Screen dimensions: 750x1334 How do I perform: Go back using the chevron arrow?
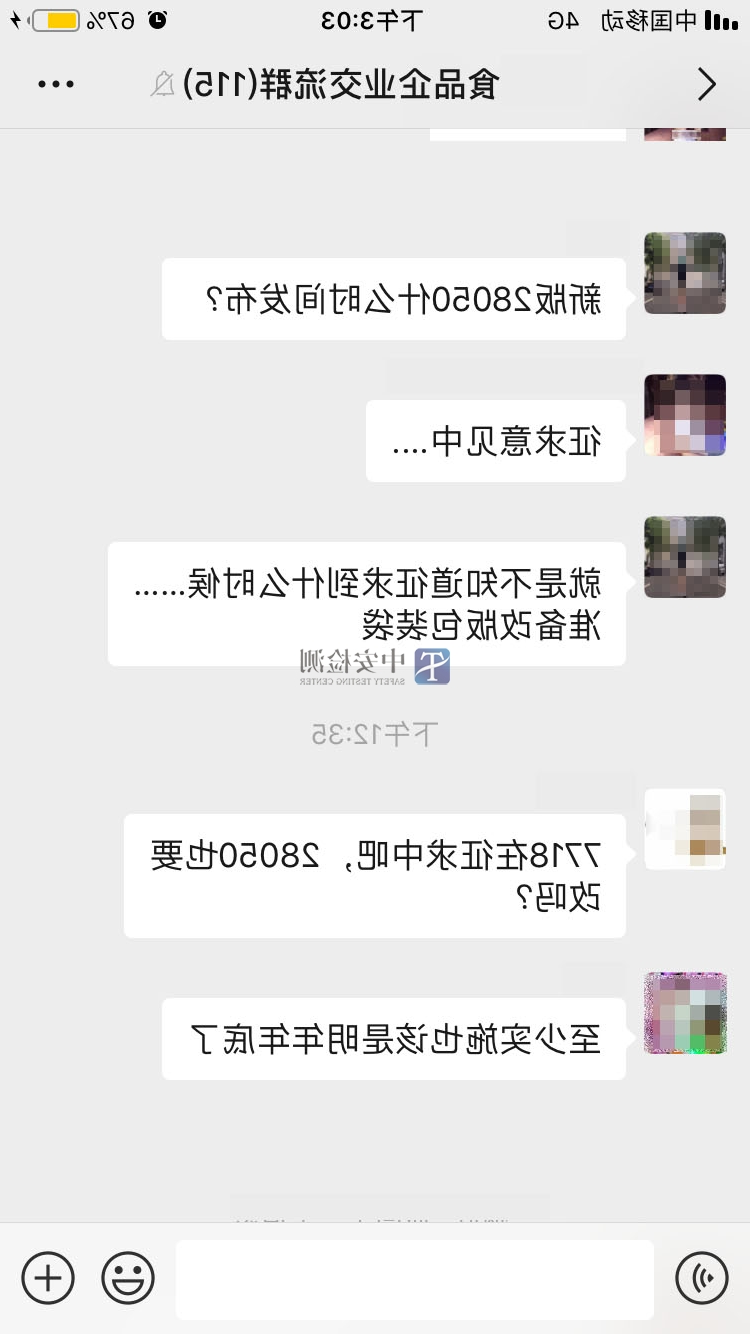(707, 83)
